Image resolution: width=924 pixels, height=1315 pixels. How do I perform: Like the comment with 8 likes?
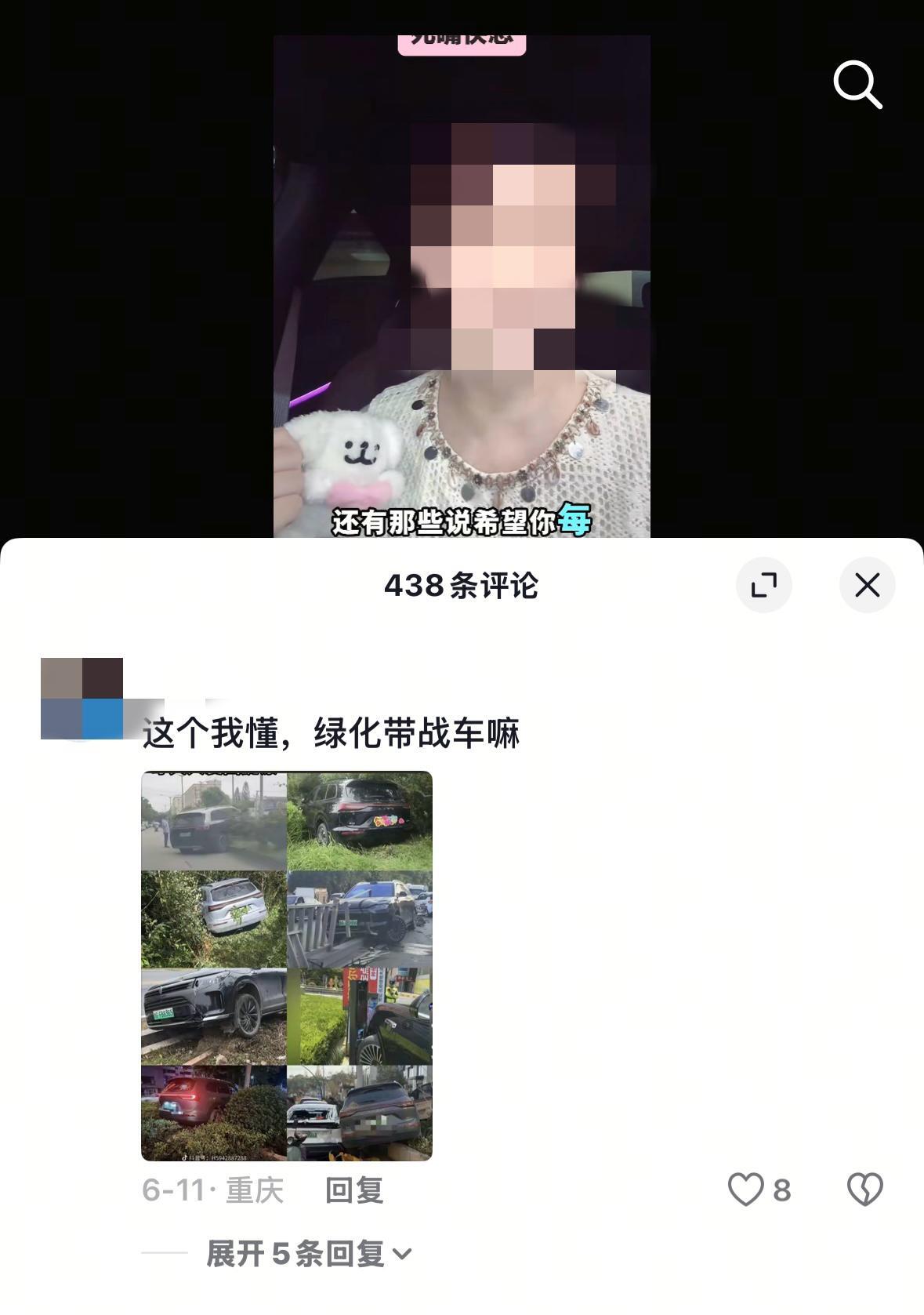(746, 1190)
